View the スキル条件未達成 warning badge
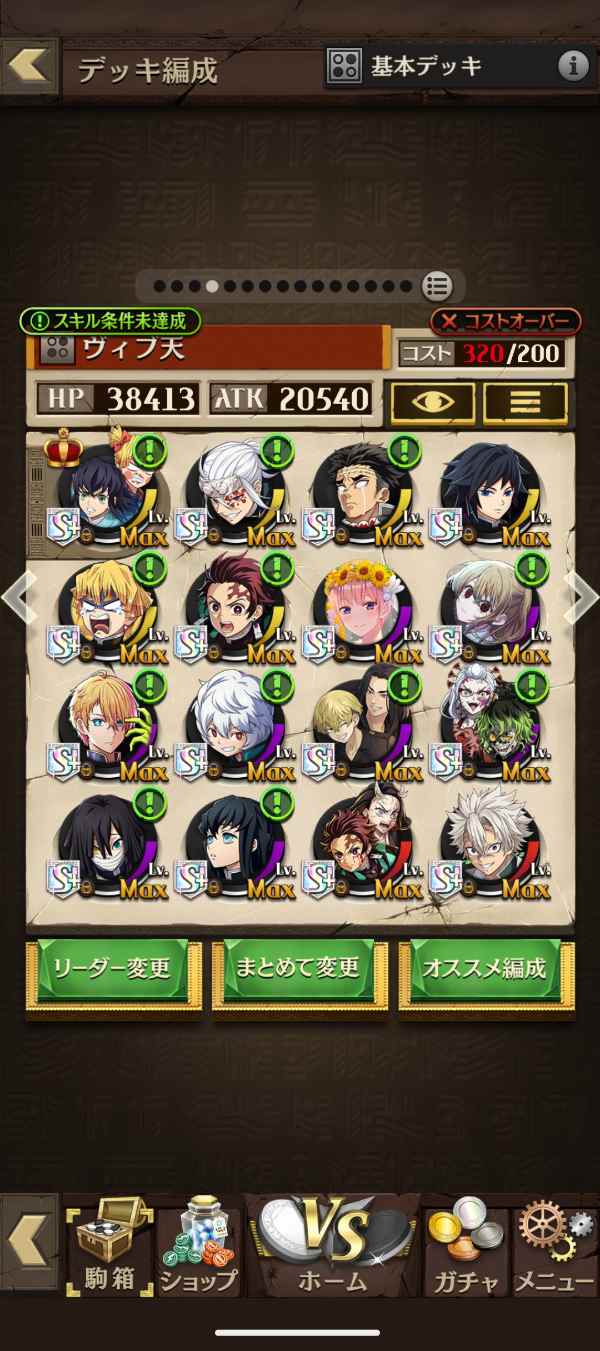Image resolution: width=600 pixels, height=1351 pixels. pyautogui.click(x=108, y=320)
